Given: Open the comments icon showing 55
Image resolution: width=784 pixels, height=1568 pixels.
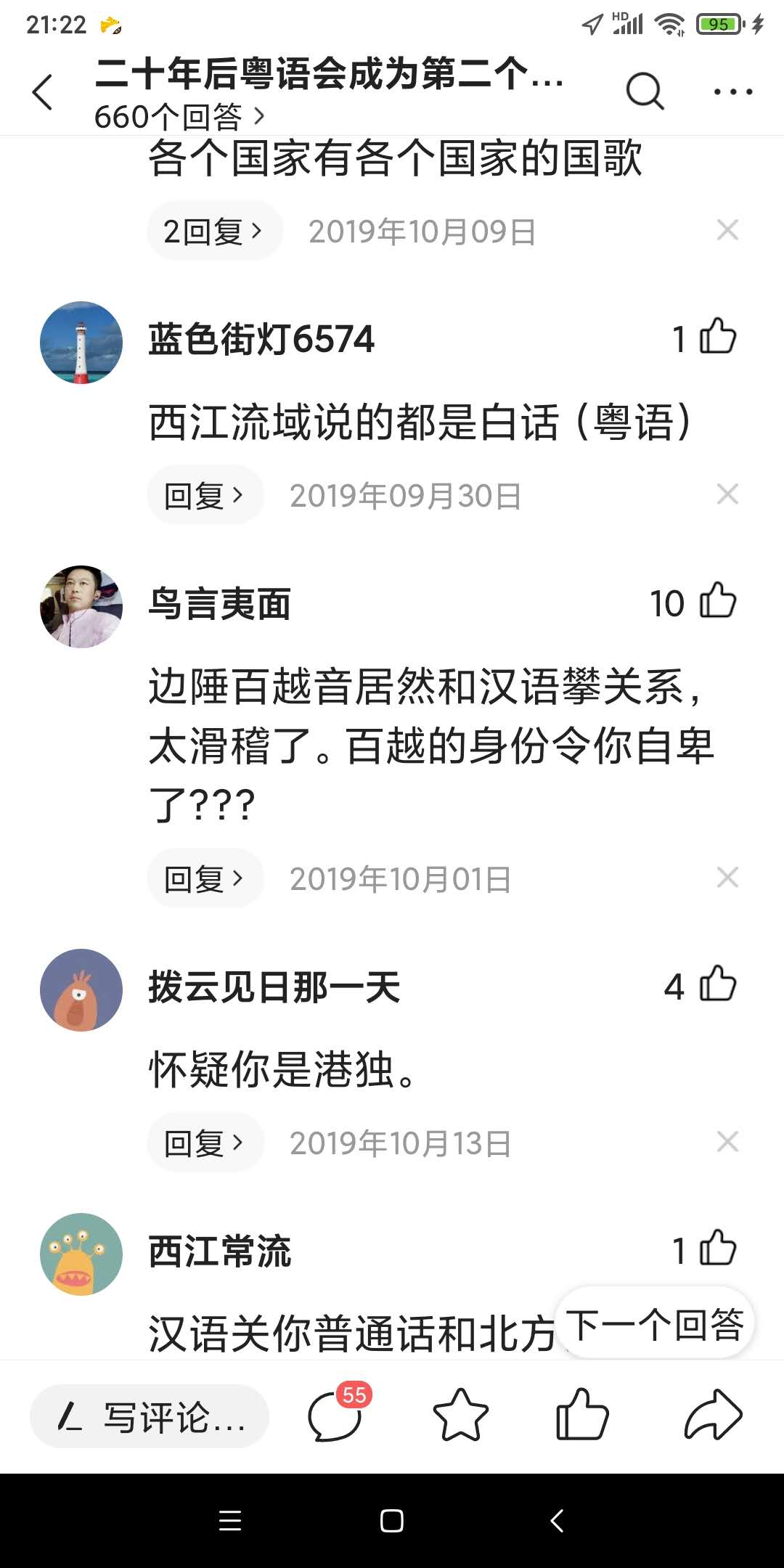Looking at the screenshot, I should (x=337, y=1415).
